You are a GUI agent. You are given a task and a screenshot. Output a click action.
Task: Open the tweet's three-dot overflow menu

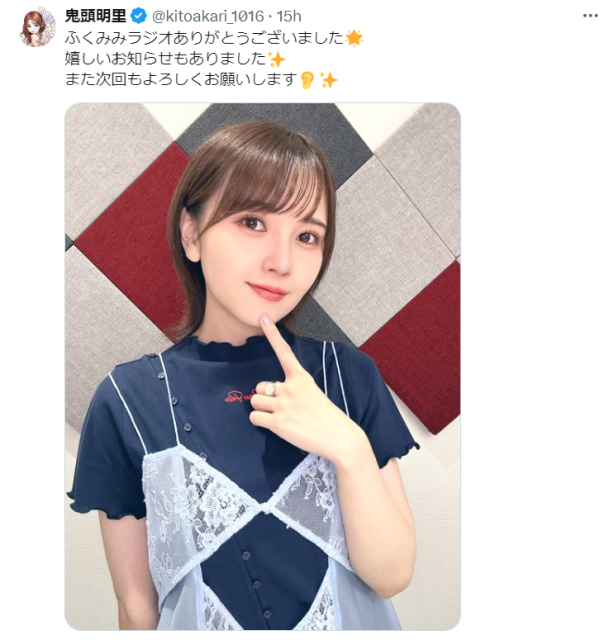point(591,16)
